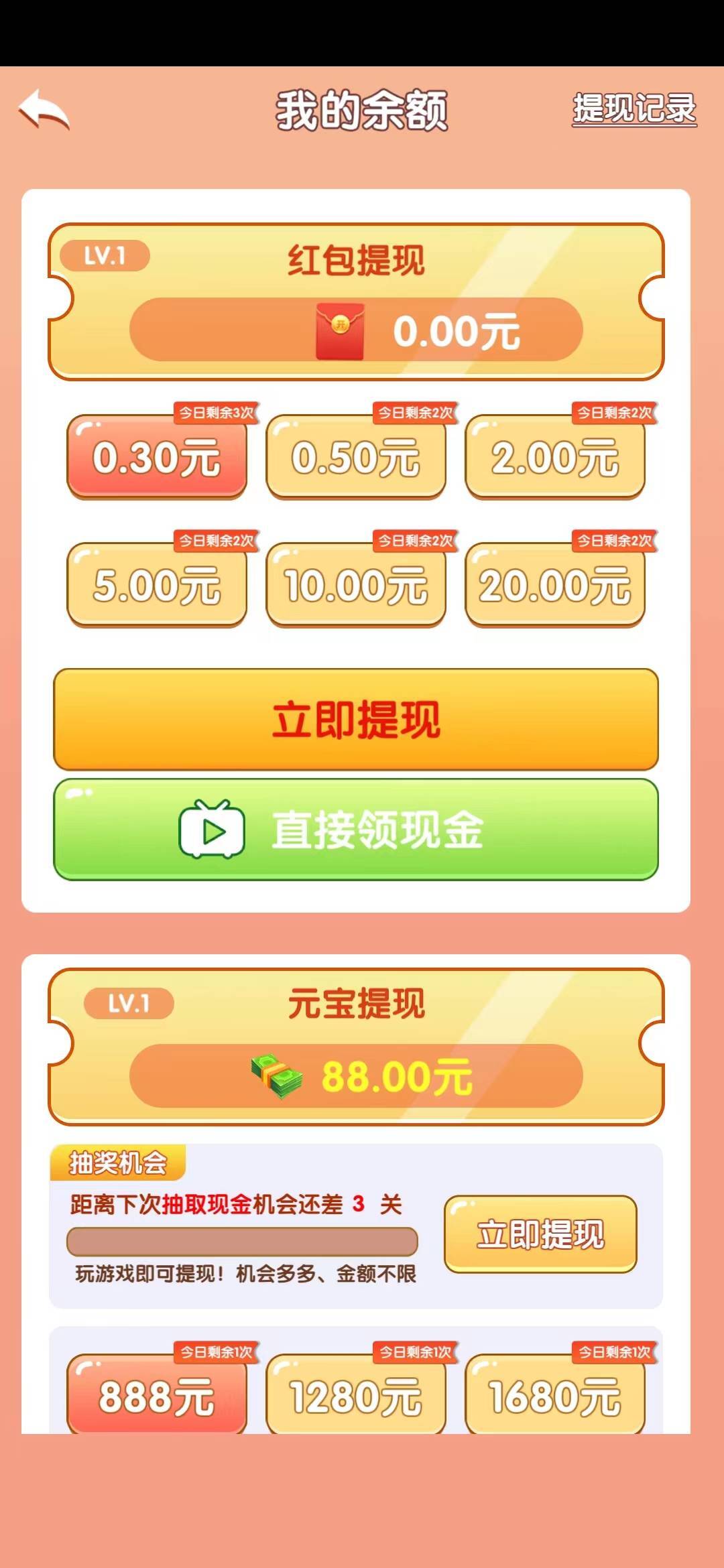Select the 5.00元 withdrawal amount

click(x=158, y=585)
